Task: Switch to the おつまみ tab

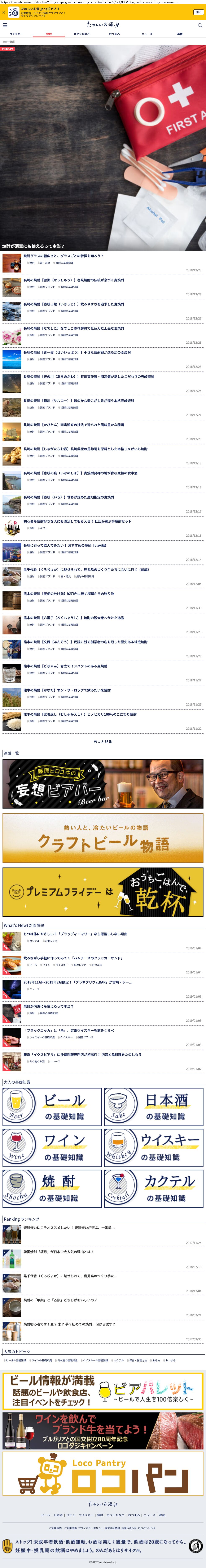Action: click(x=114, y=34)
